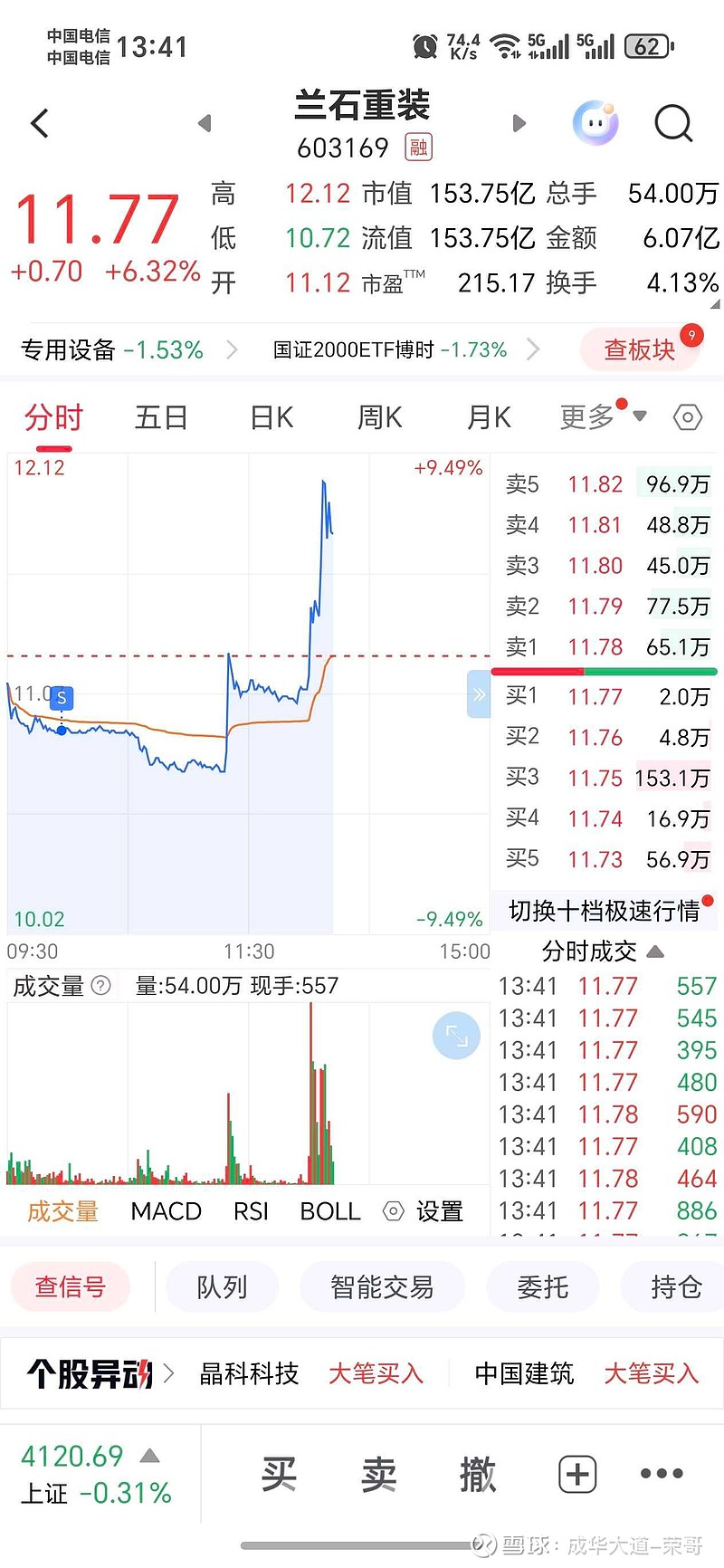Switch to the previous stock arrow

pyautogui.click(x=205, y=123)
